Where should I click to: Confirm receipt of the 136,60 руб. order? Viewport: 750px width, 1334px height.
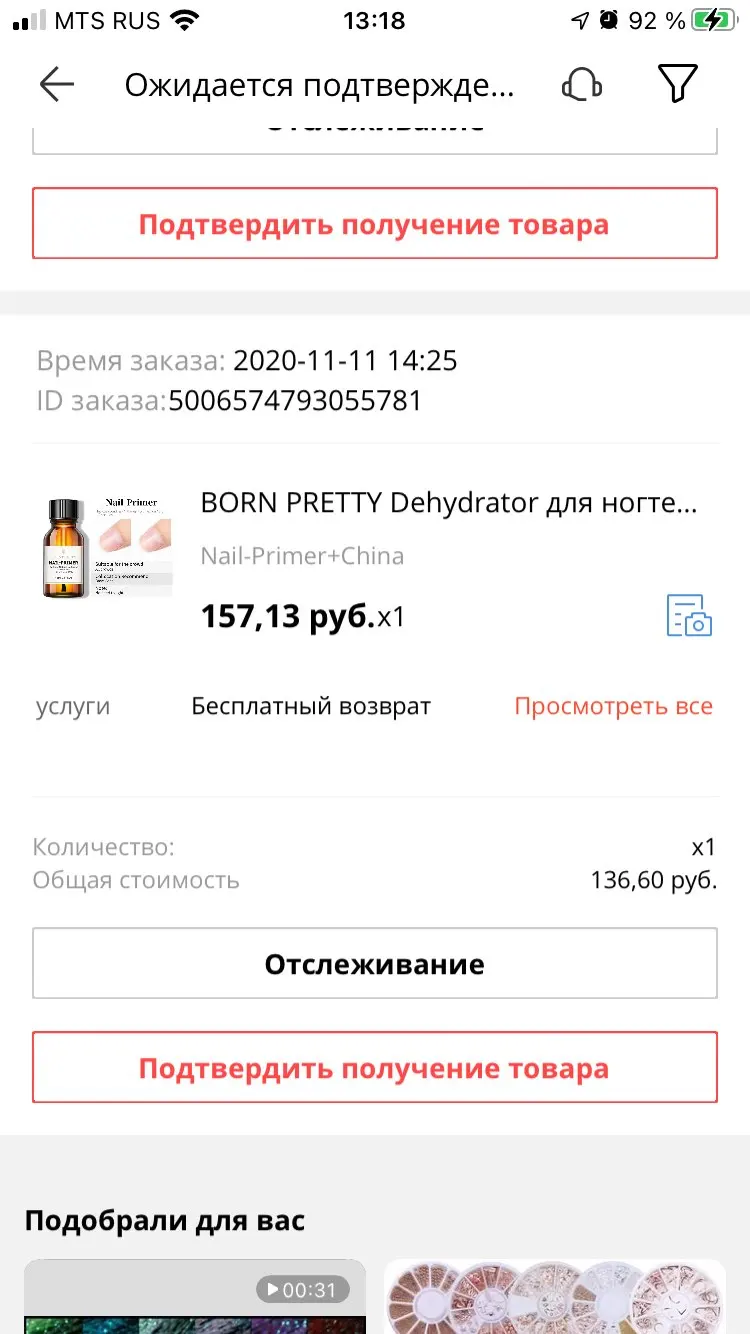click(x=375, y=1068)
